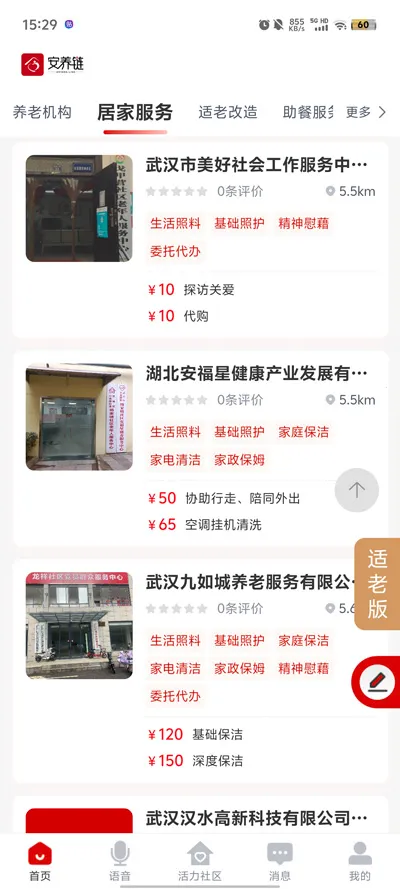
Task: Open the 语音 tab
Action: tap(120, 862)
